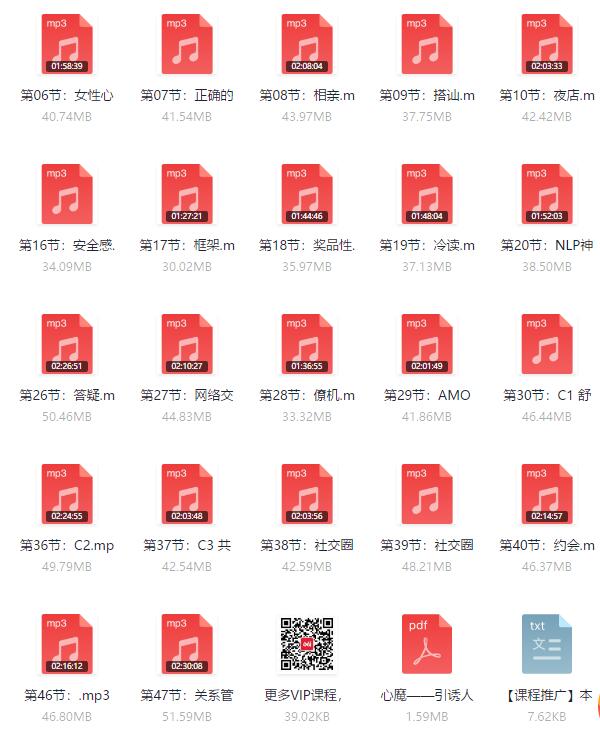
Task: Open 第20节:NLP神 audio file
Action: [546, 194]
